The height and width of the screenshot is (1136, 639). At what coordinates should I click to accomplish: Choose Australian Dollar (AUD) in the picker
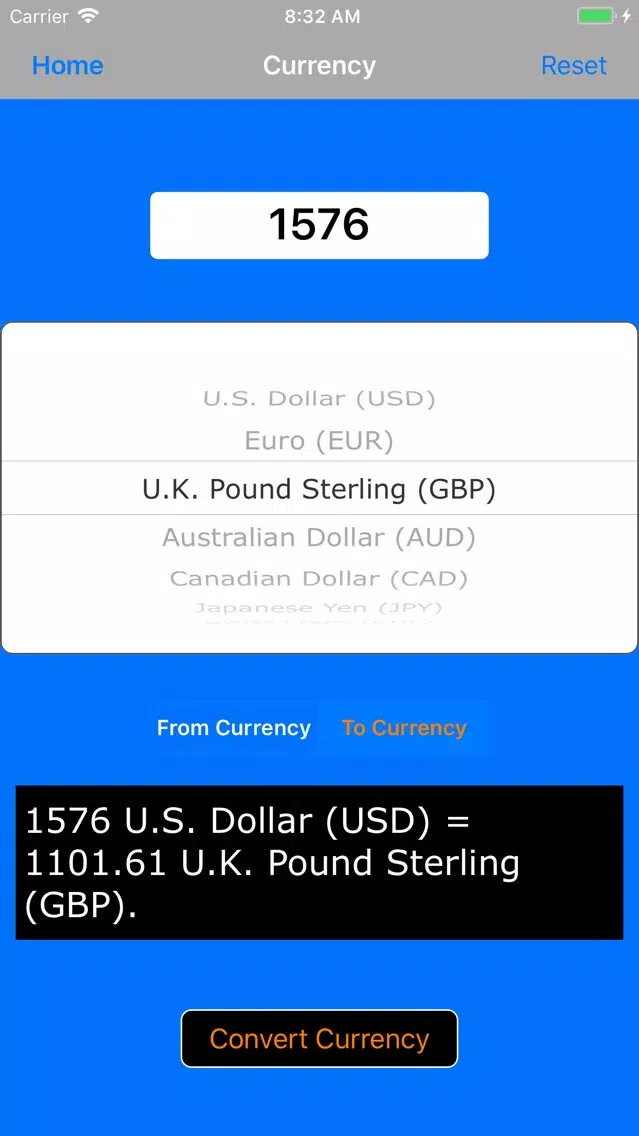319,537
